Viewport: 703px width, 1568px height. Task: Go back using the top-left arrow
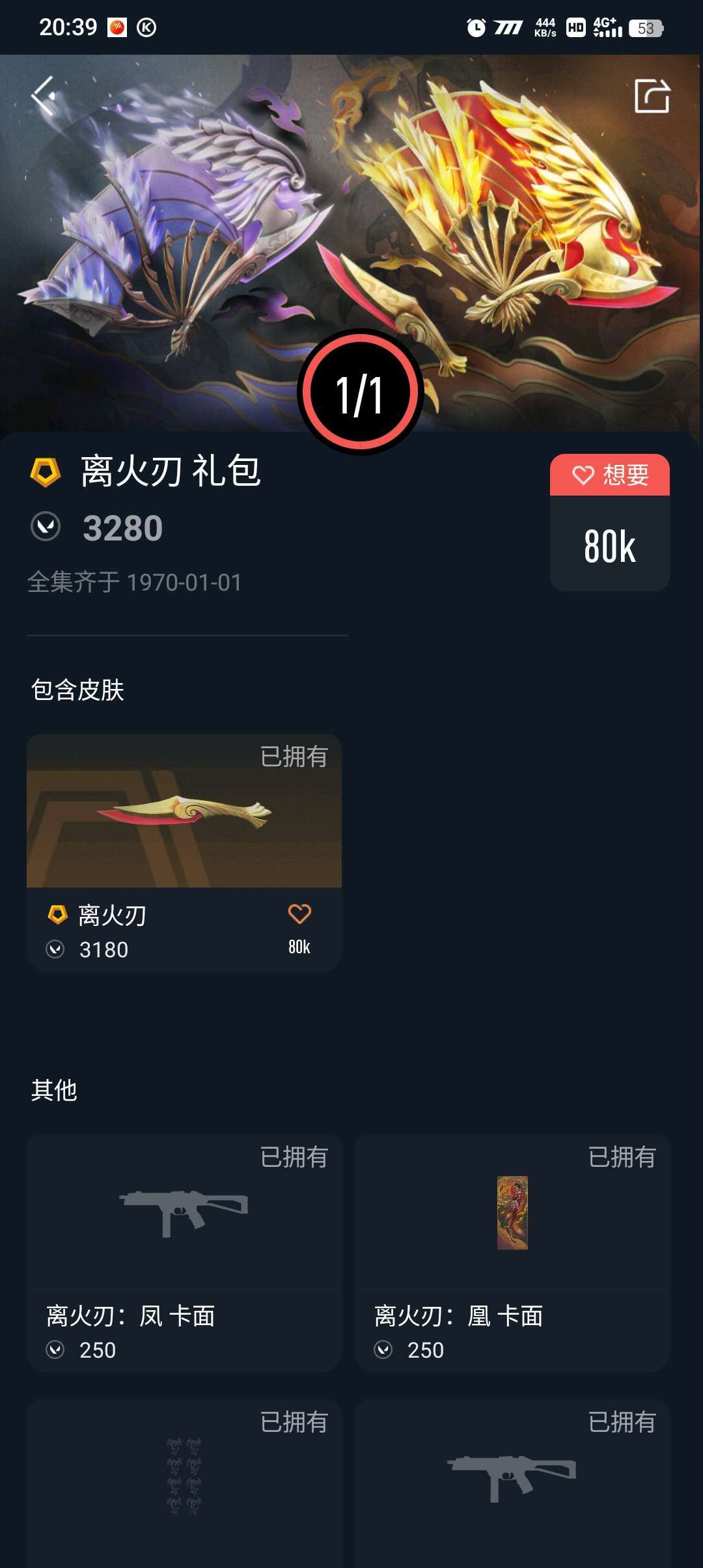(43, 96)
